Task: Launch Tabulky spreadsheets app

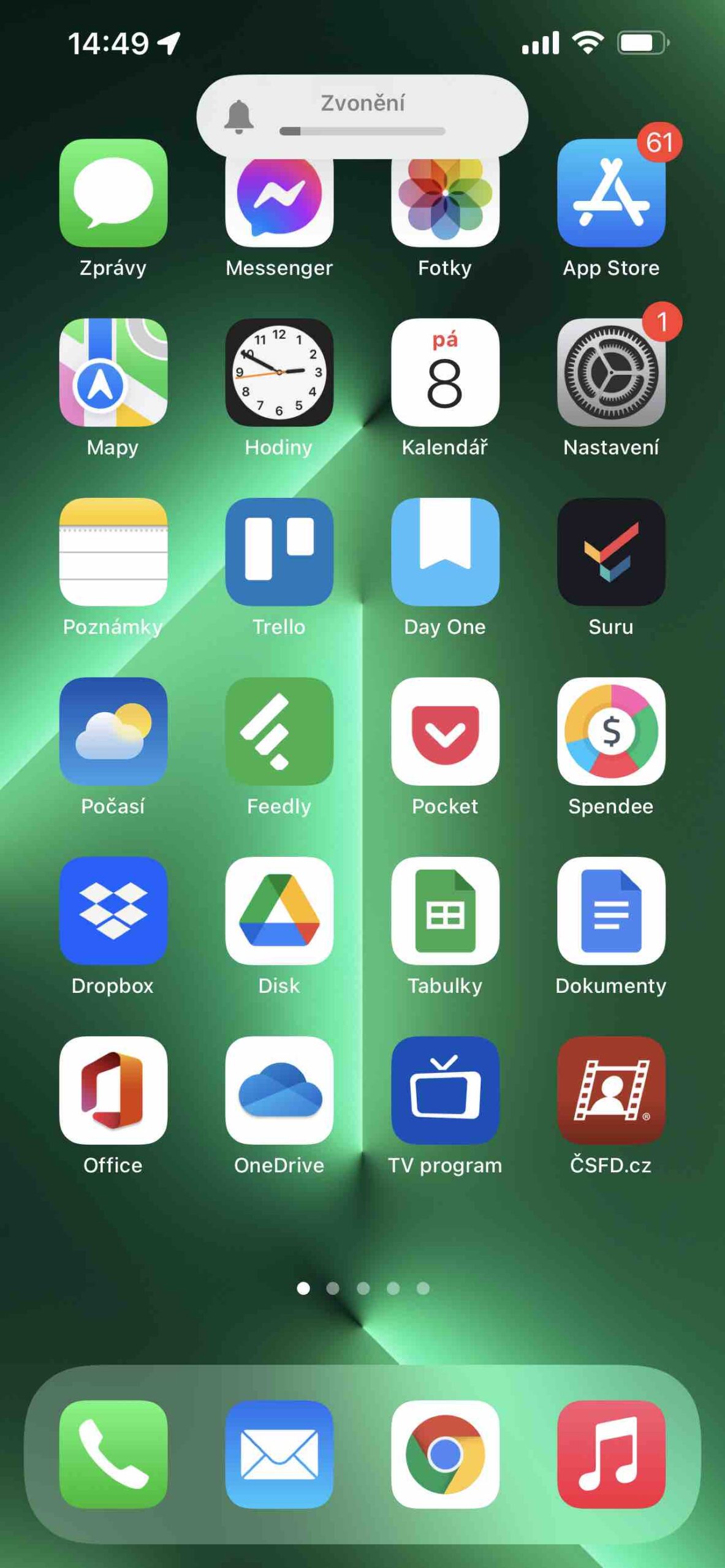Action: tap(445, 911)
